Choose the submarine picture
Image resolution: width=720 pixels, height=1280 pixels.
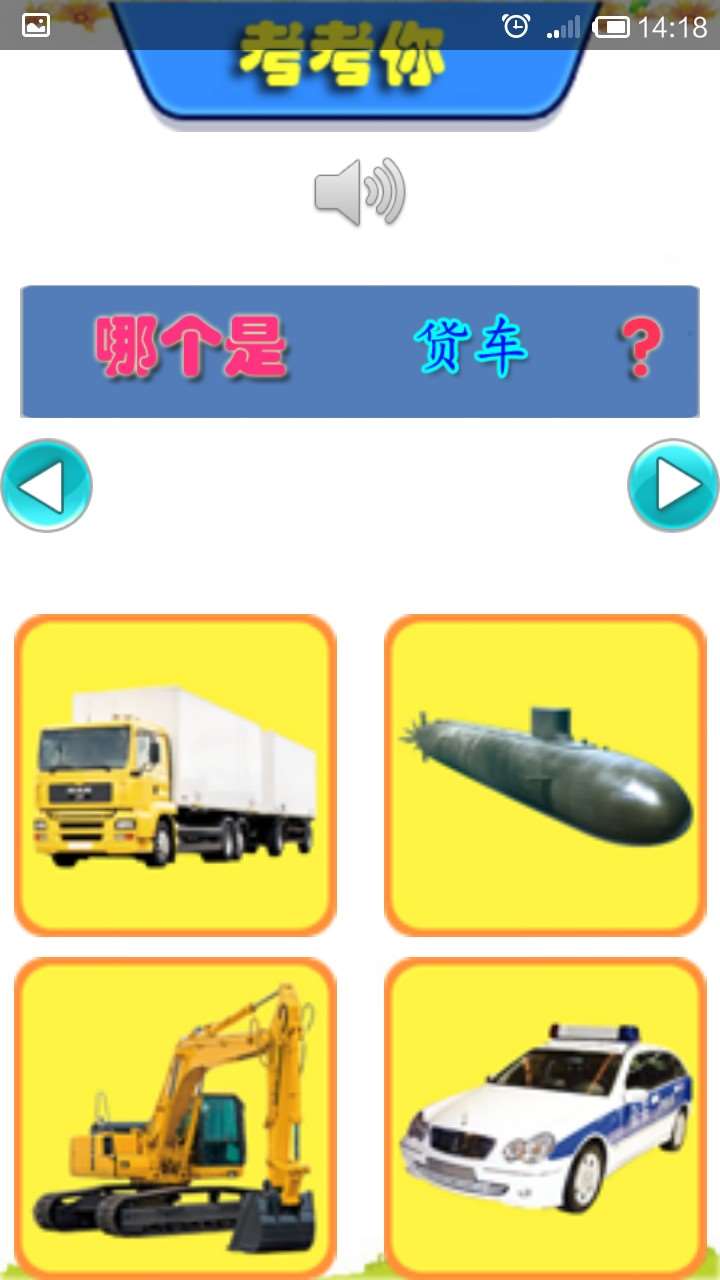[546, 775]
